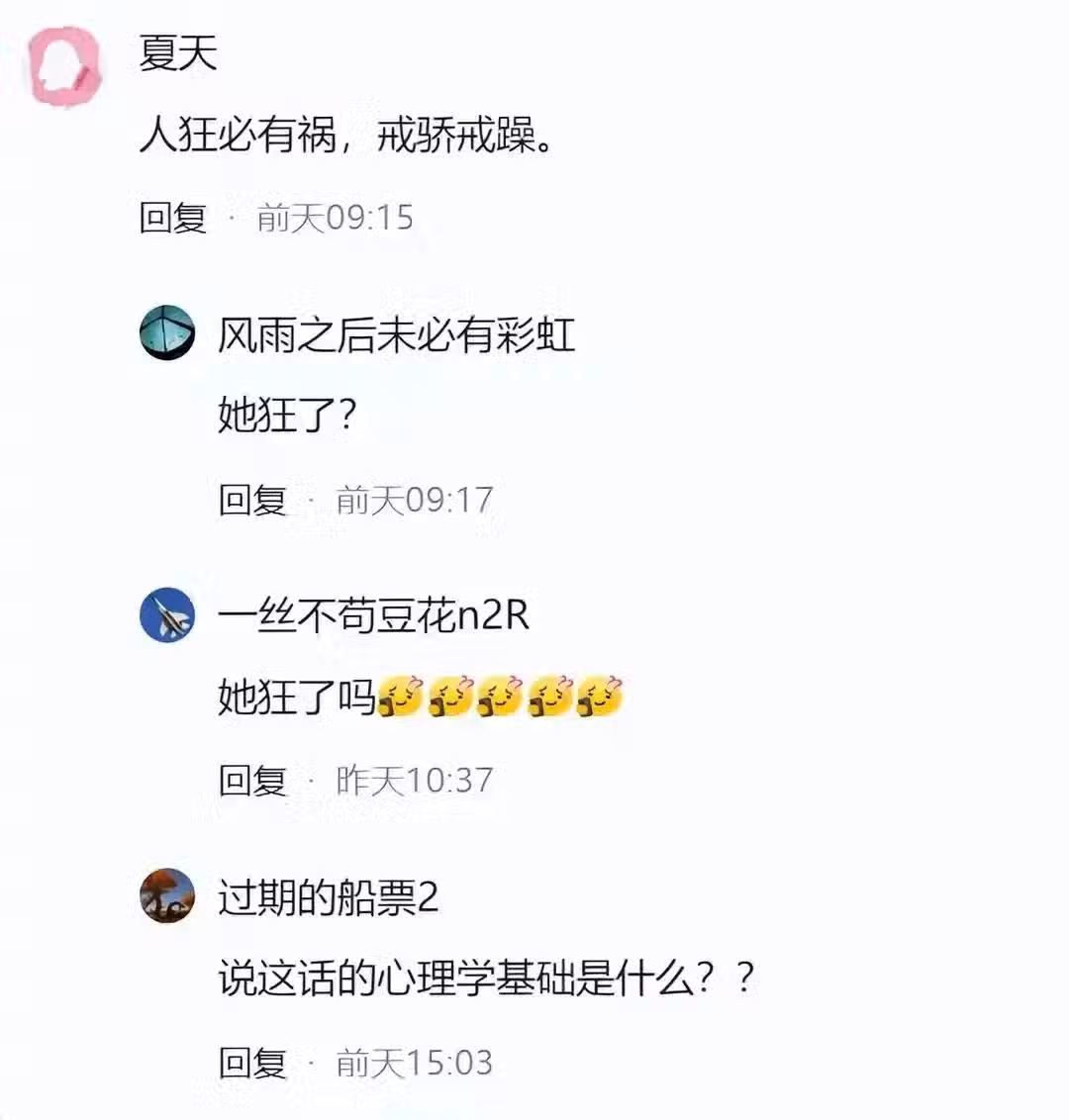Image resolution: width=1069 pixels, height=1120 pixels.
Task: Reply to 风雨之后未必有彩虹's comment
Action: coord(252,500)
